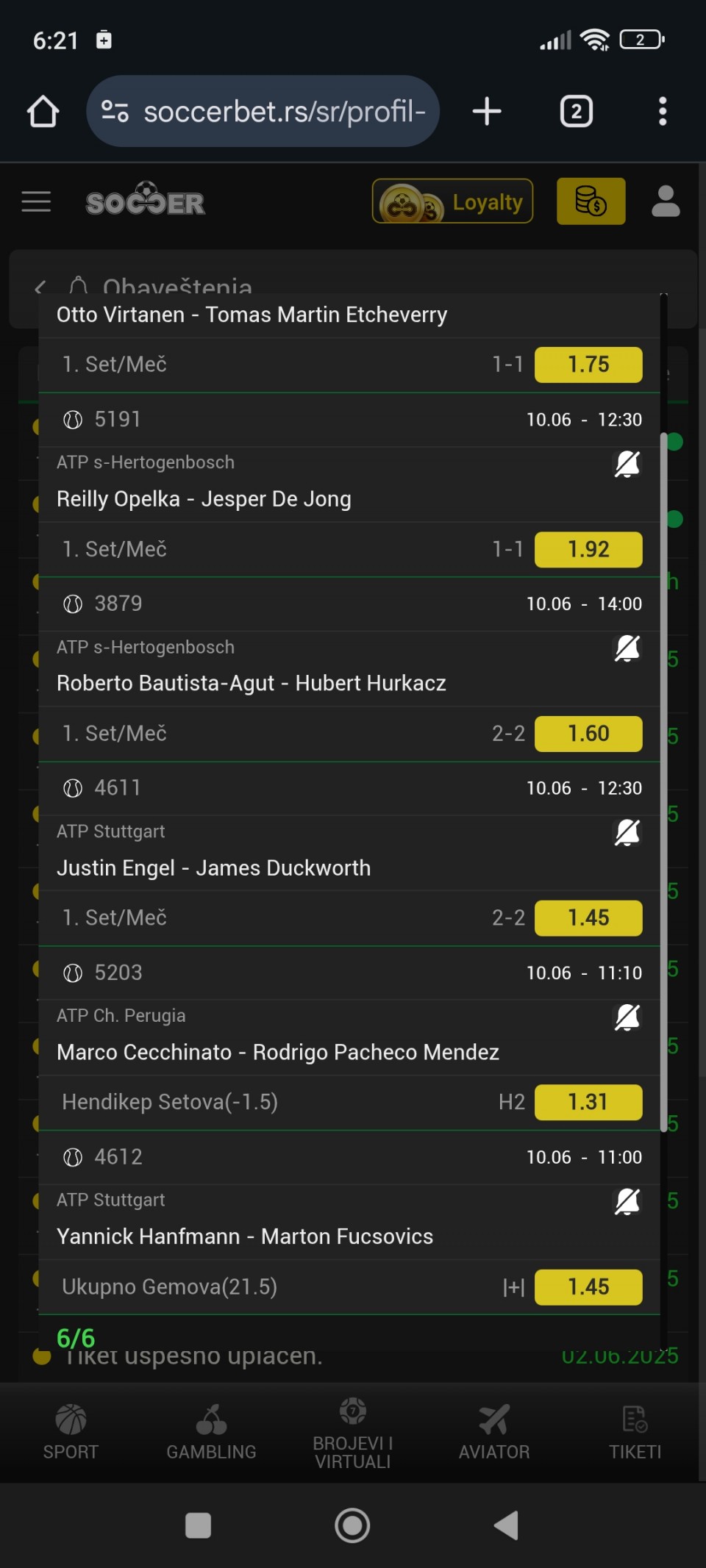Open the browser home page
The image size is (706, 1568).
point(43,112)
